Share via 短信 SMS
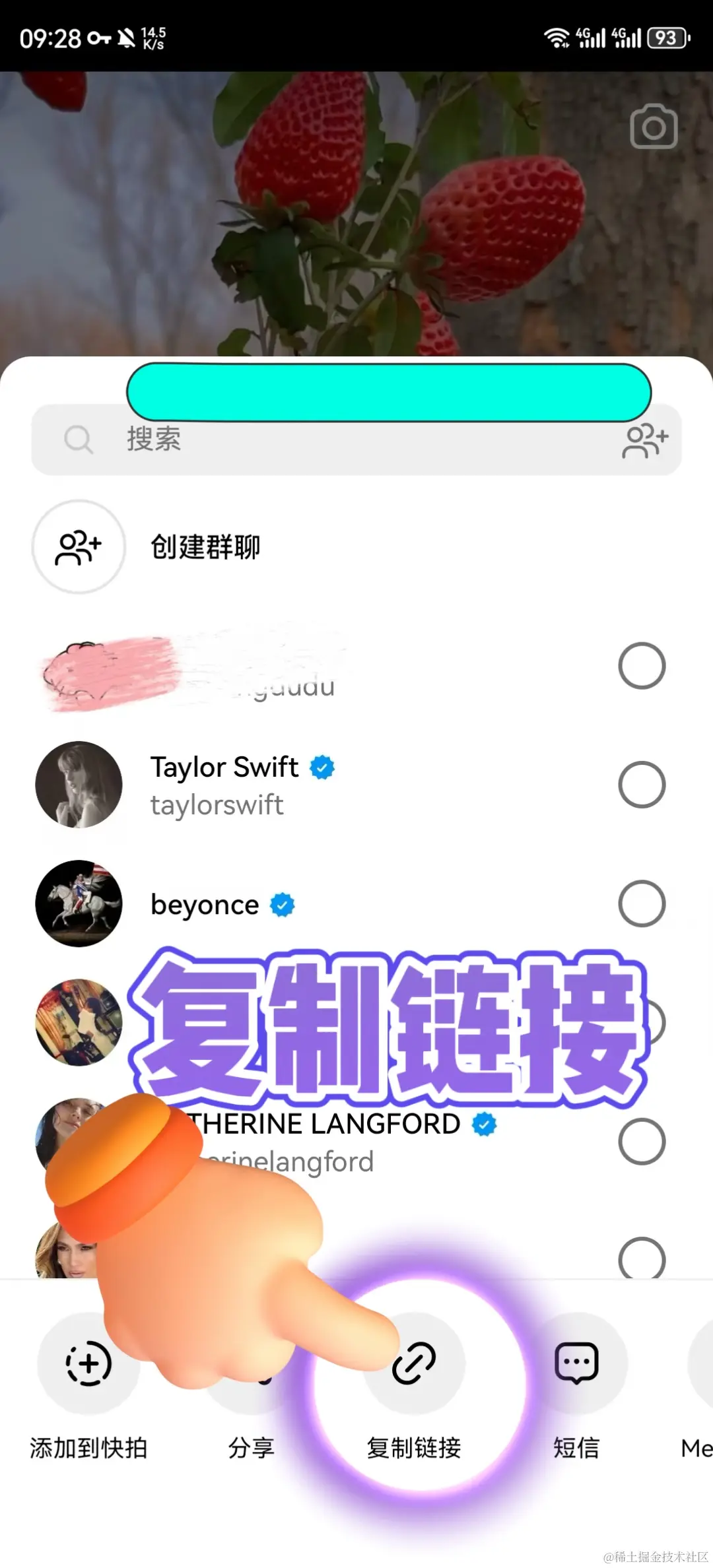 point(576,1363)
